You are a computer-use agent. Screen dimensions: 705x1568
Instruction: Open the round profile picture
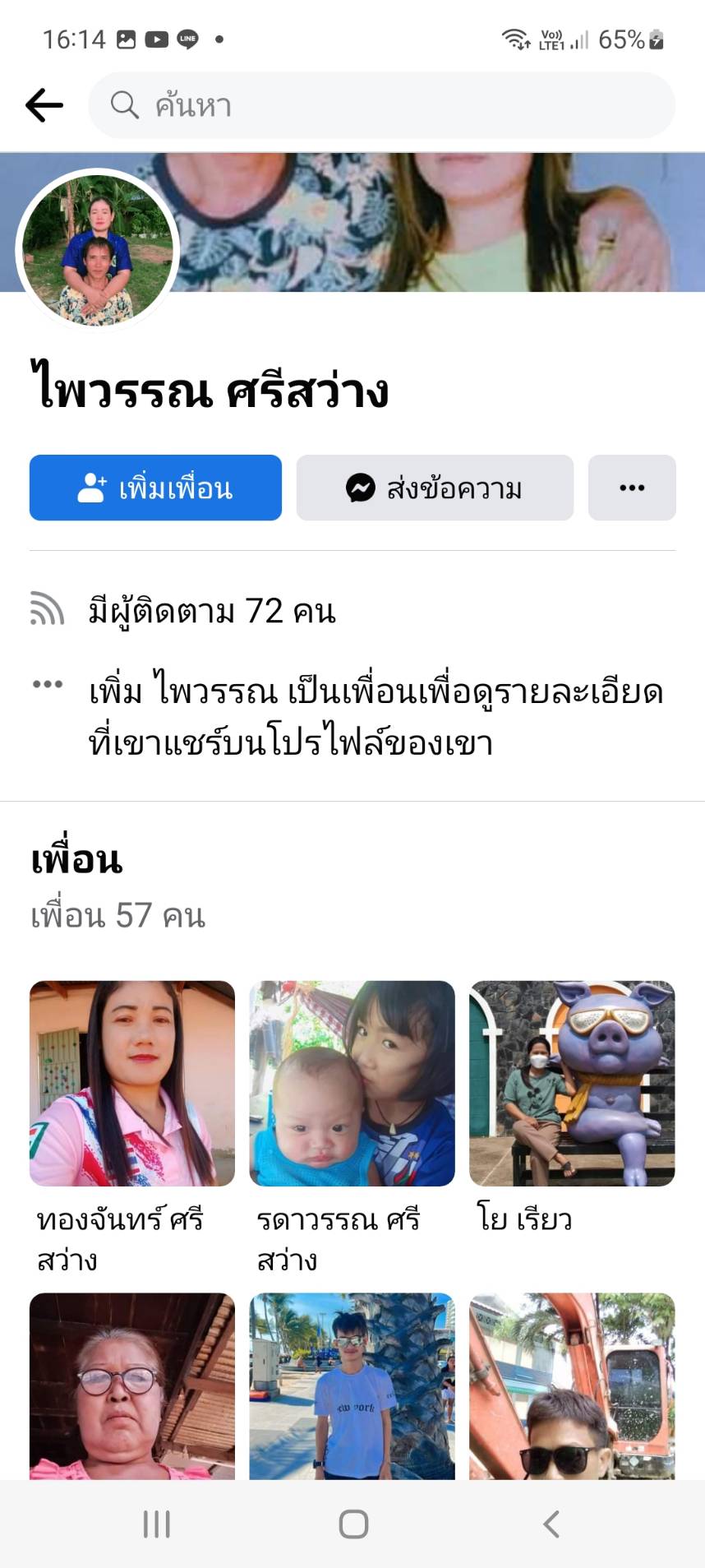coord(97,251)
